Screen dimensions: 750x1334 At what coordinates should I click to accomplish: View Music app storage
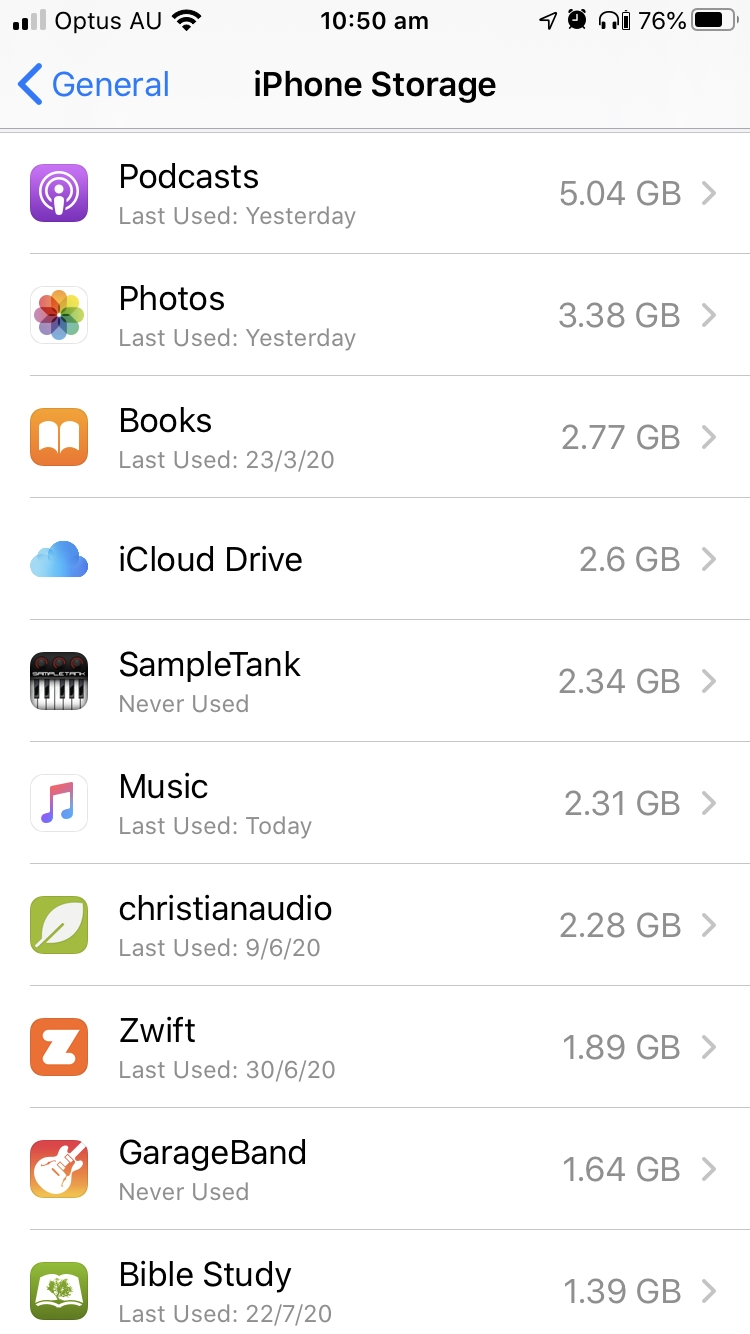[375, 803]
